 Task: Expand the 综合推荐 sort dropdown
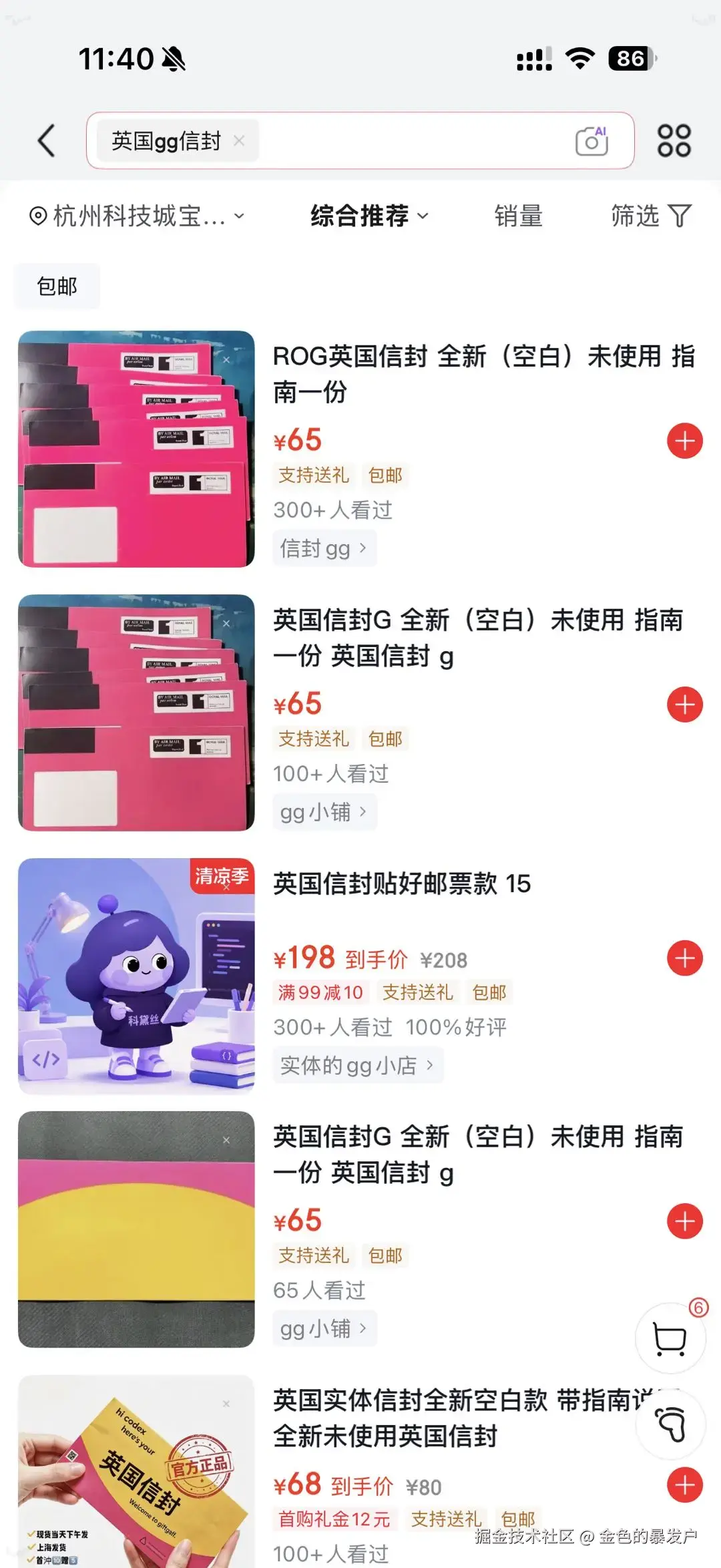[x=369, y=216]
